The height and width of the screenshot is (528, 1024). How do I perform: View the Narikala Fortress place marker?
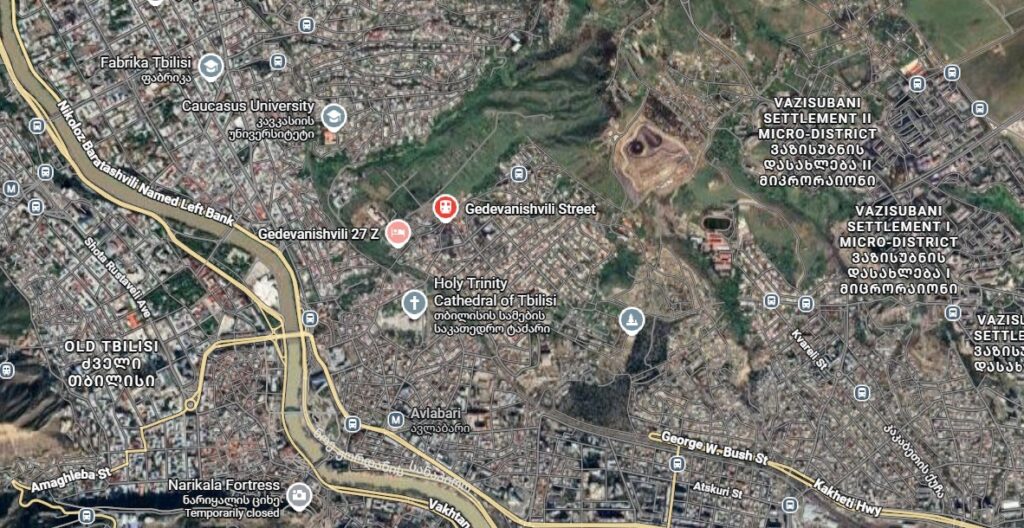pyautogui.click(x=298, y=494)
